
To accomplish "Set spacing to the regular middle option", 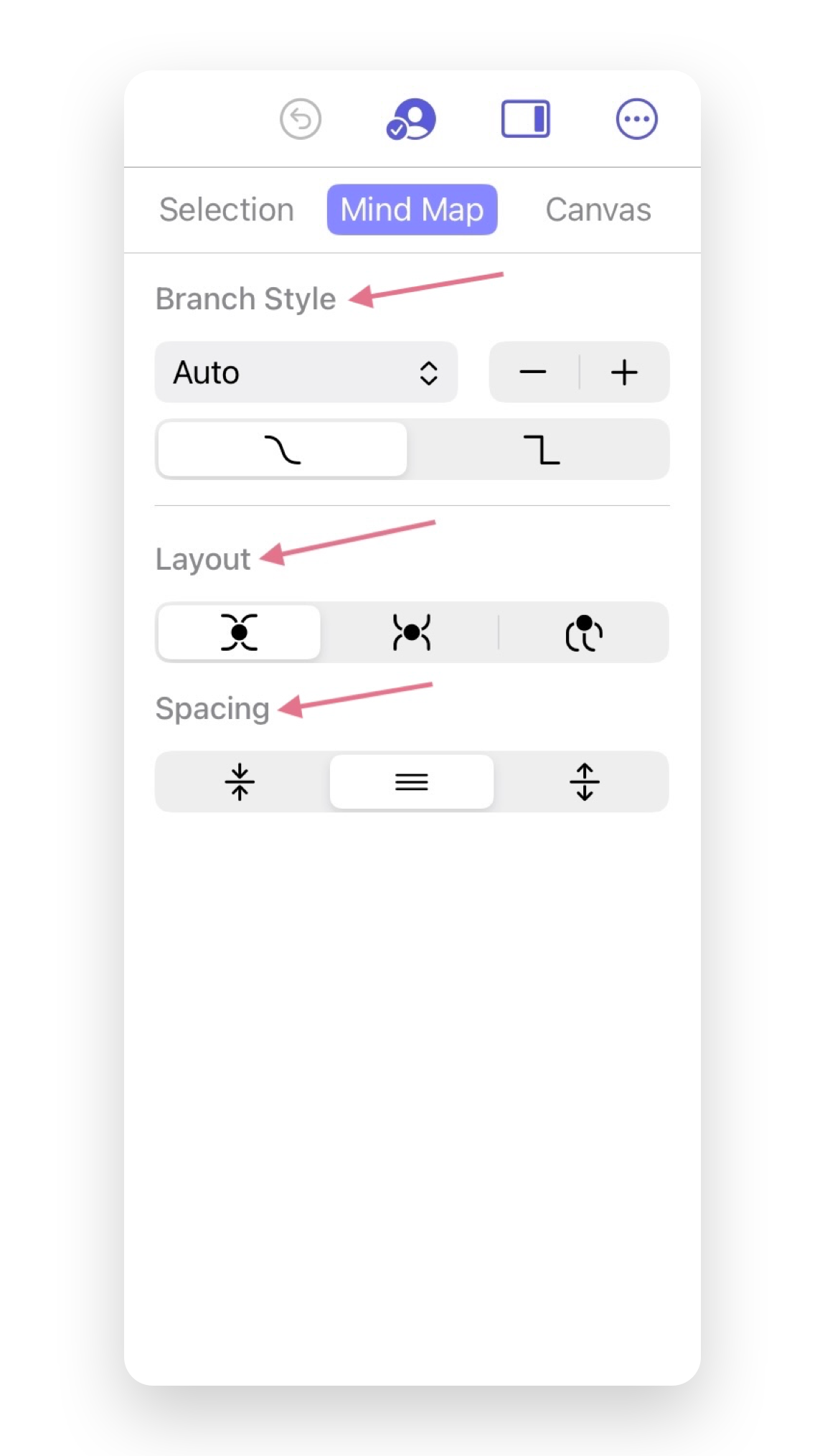I will pos(411,781).
